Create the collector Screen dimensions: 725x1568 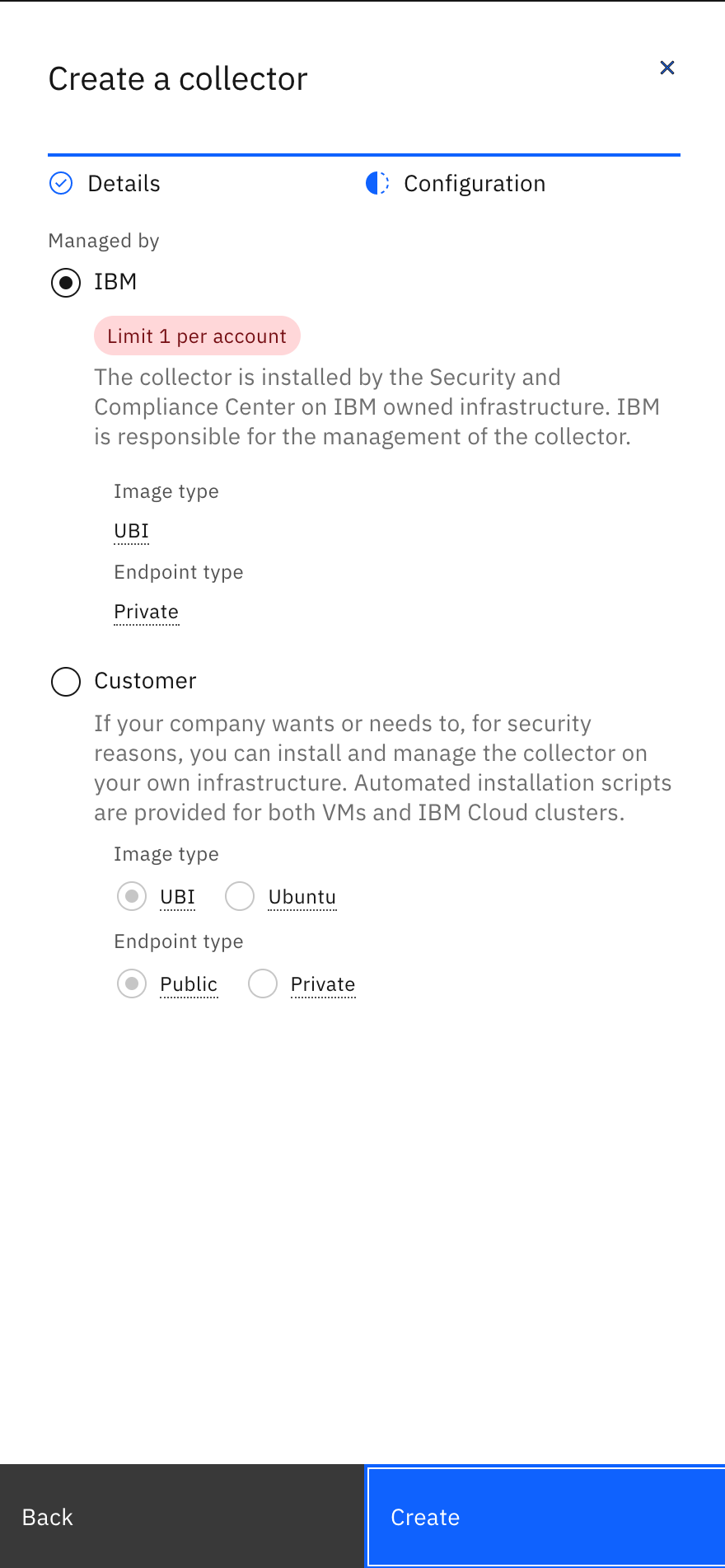point(545,1517)
